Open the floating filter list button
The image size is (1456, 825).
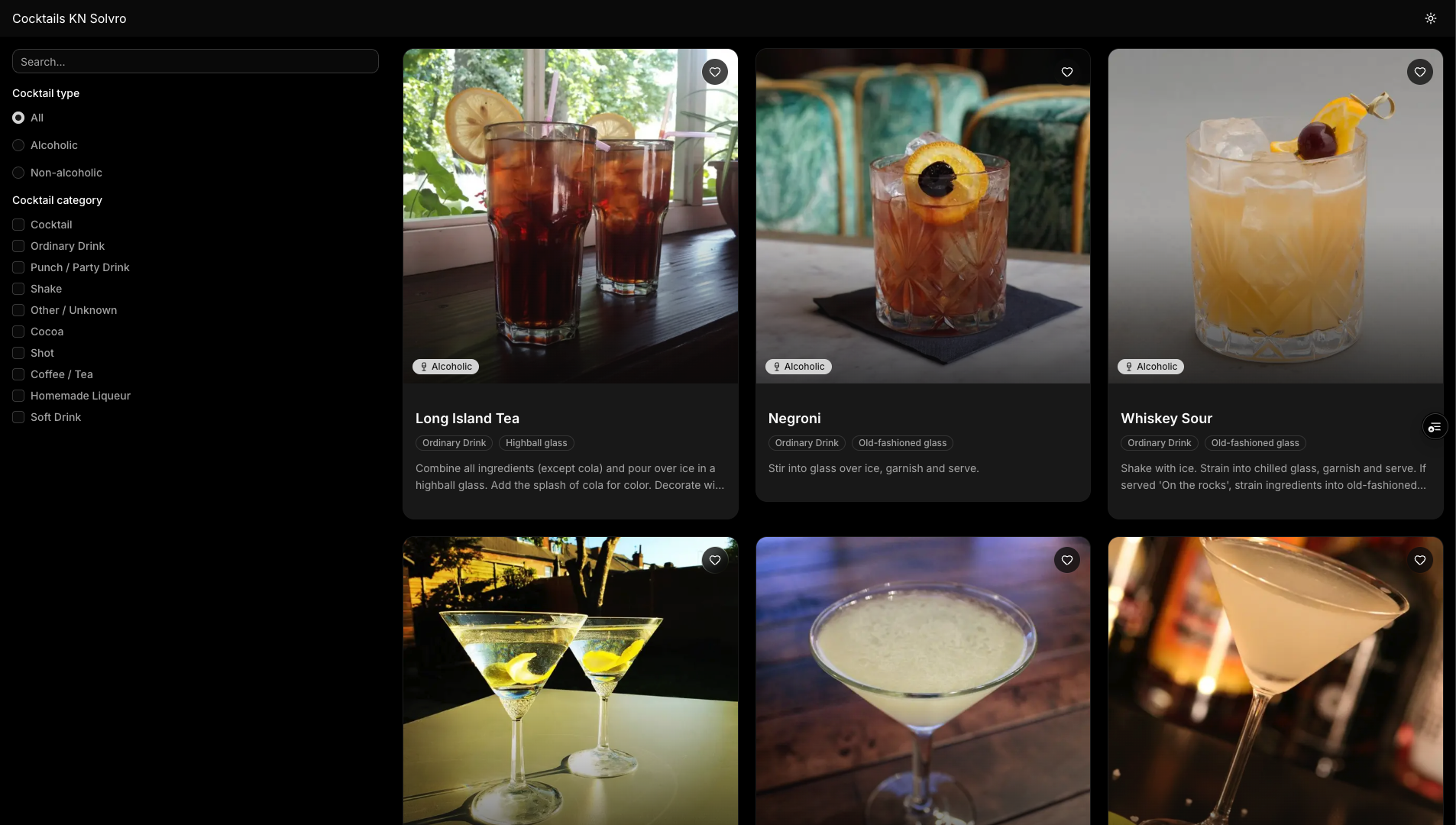click(1435, 427)
